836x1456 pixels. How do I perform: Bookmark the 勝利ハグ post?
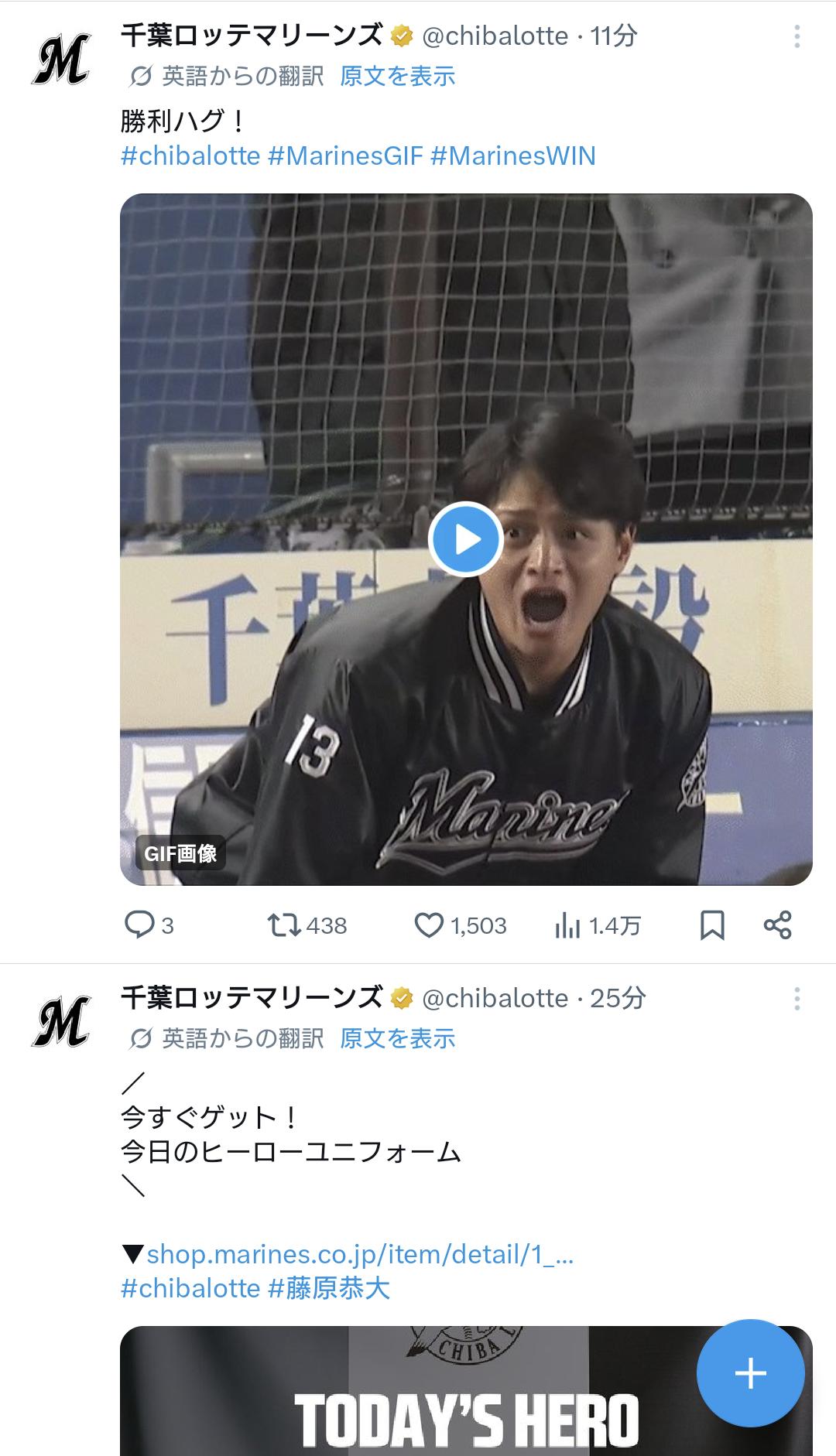coord(711,925)
